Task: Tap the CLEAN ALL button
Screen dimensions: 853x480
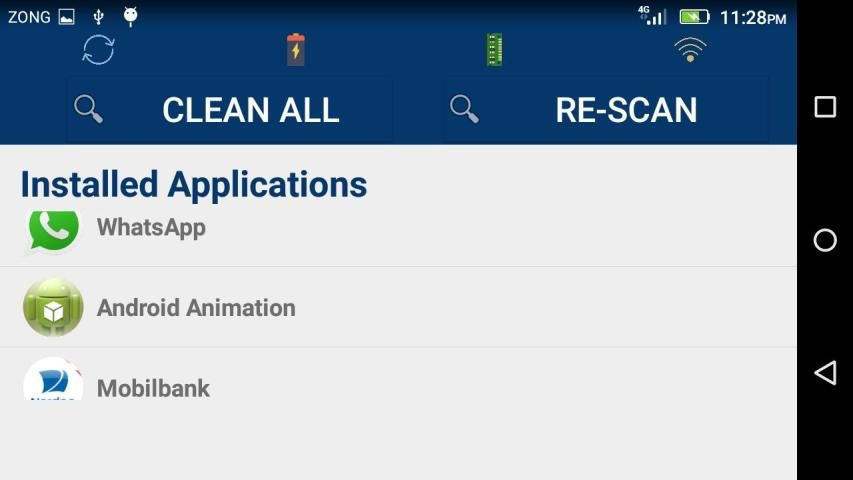Action: click(x=229, y=109)
